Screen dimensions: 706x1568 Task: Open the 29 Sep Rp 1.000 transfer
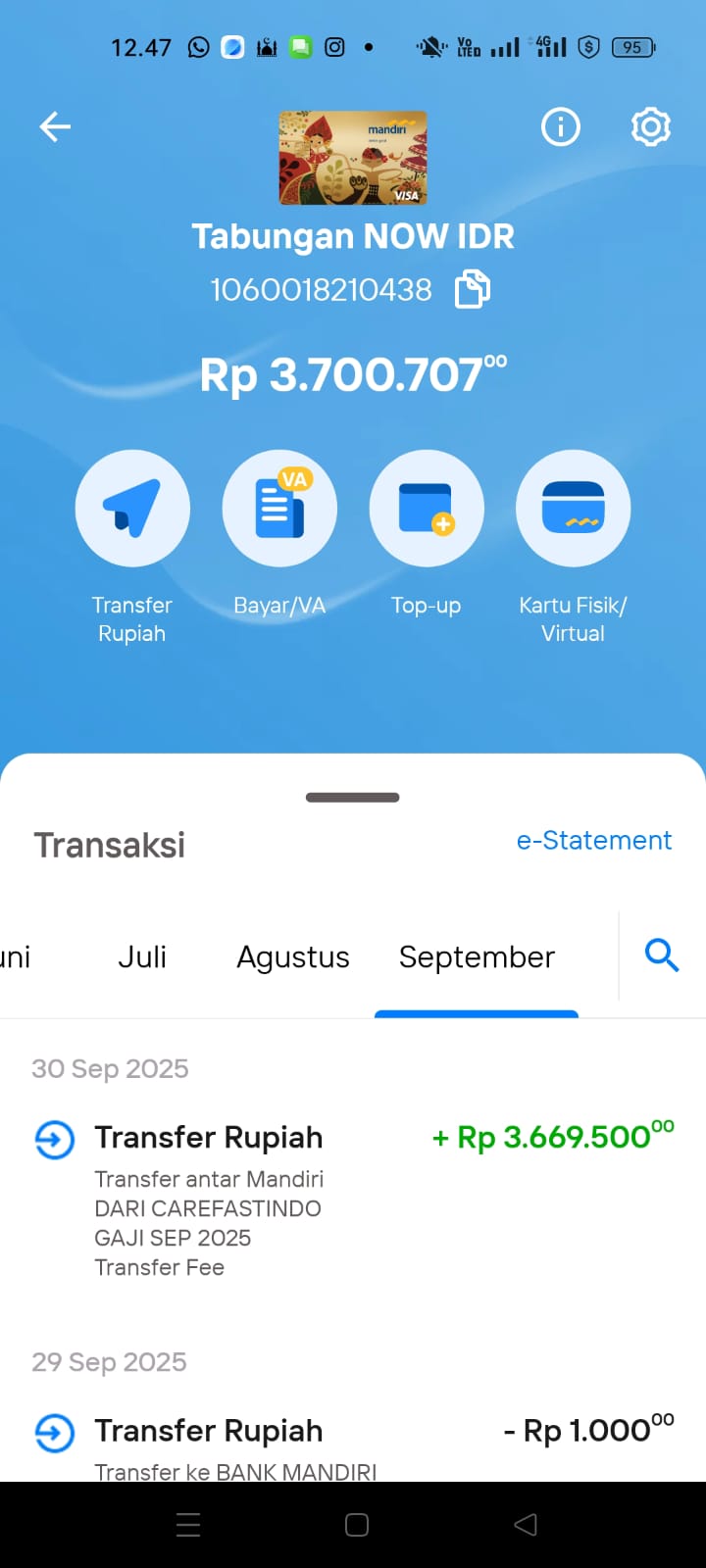pos(353,1441)
